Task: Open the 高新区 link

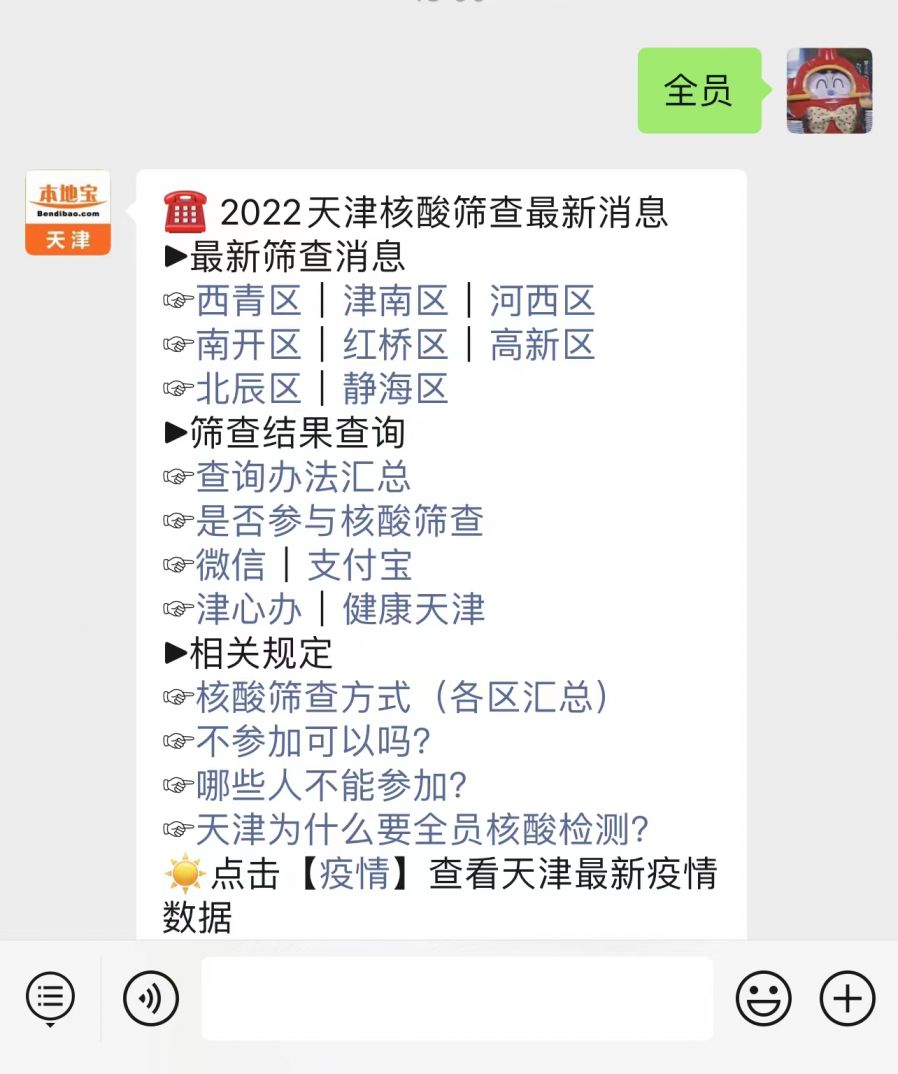Action: [542, 345]
